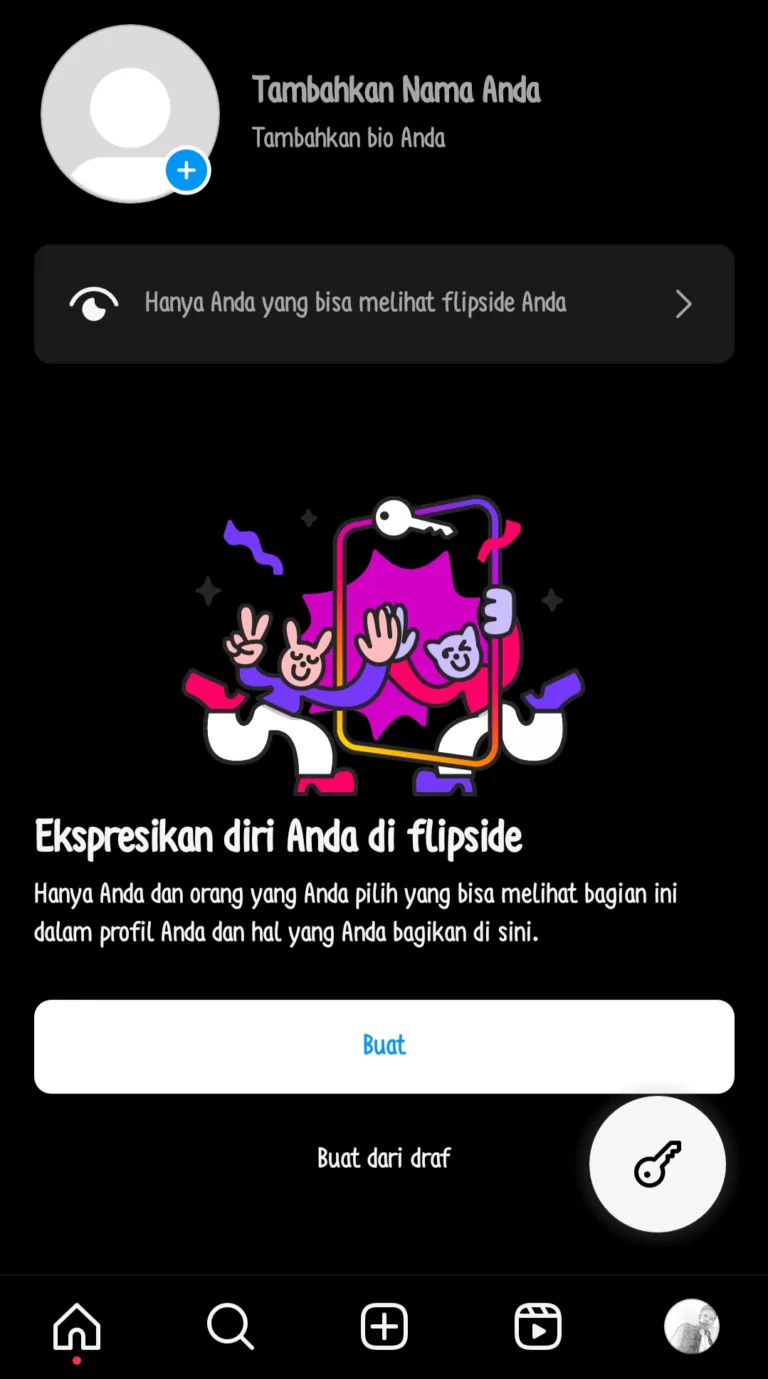The height and width of the screenshot is (1379, 768).
Task: Tap the floating key button
Action: pyautogui.click(x=657, y=1164)
